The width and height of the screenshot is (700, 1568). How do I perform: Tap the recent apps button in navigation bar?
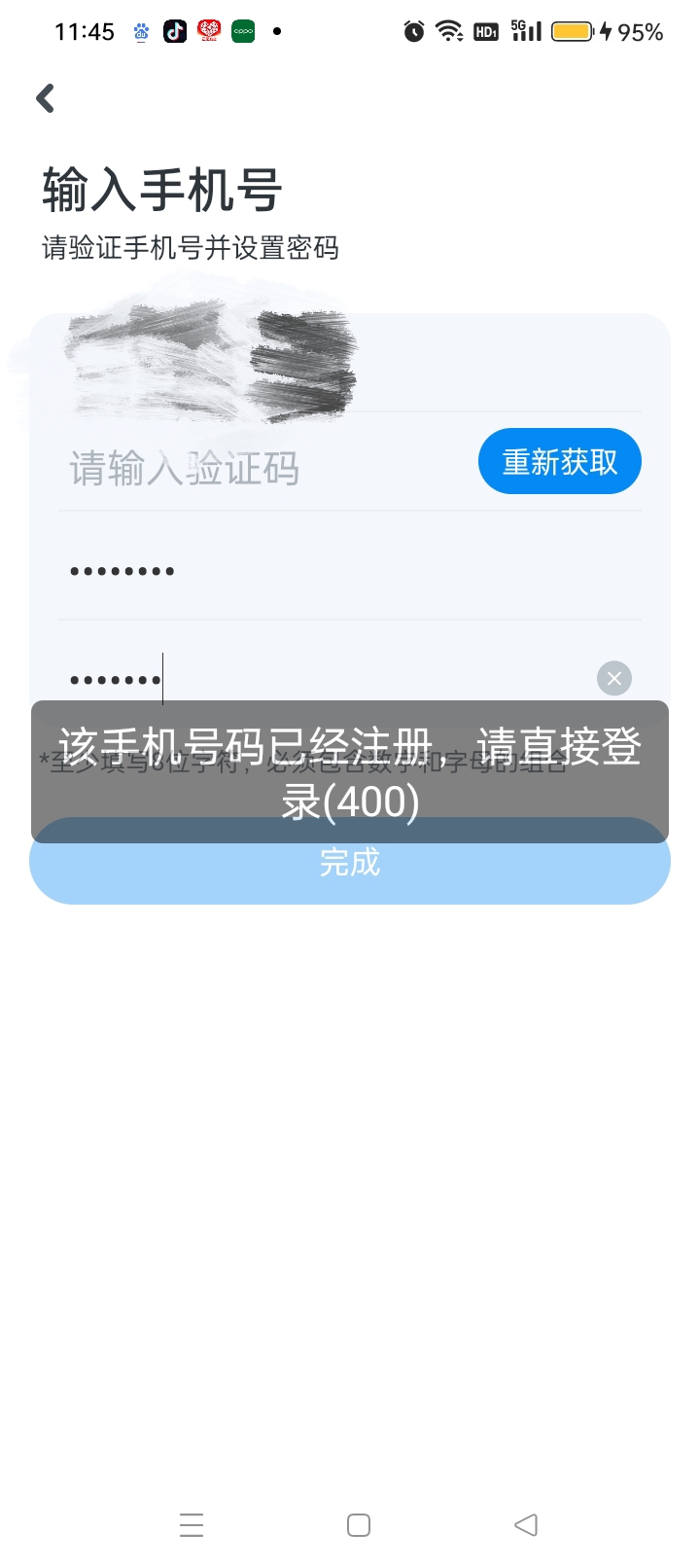pyautogui.click(x=192, y=1525)
